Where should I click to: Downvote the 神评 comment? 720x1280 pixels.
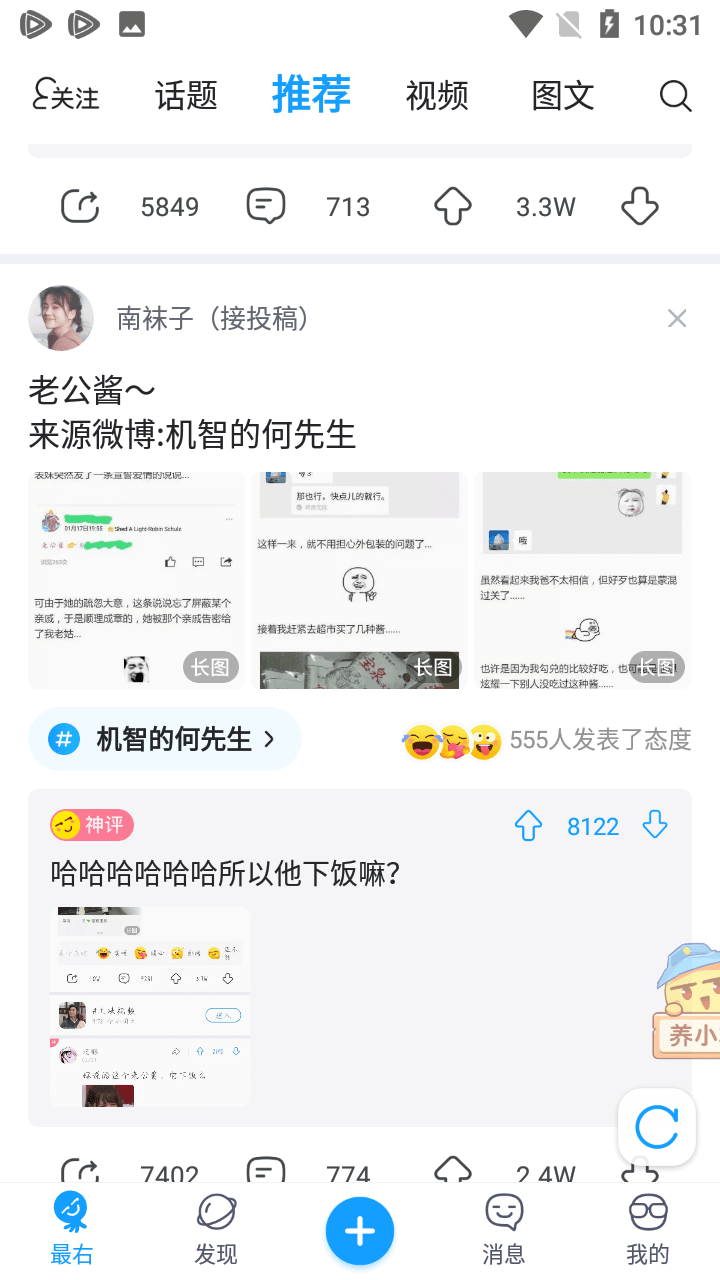[x=655, y=826]
